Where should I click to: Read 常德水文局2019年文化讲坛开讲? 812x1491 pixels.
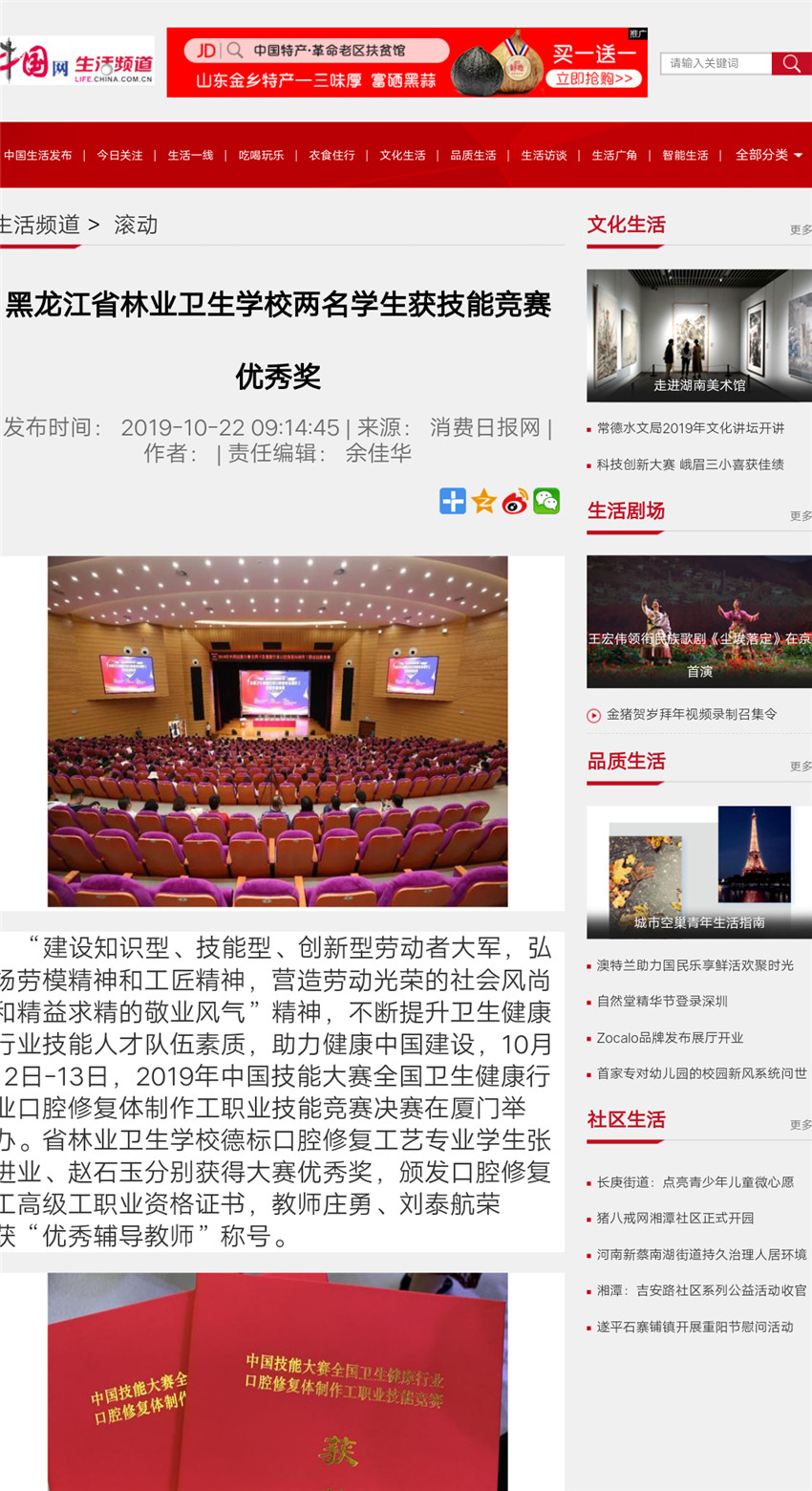[691, 428]
